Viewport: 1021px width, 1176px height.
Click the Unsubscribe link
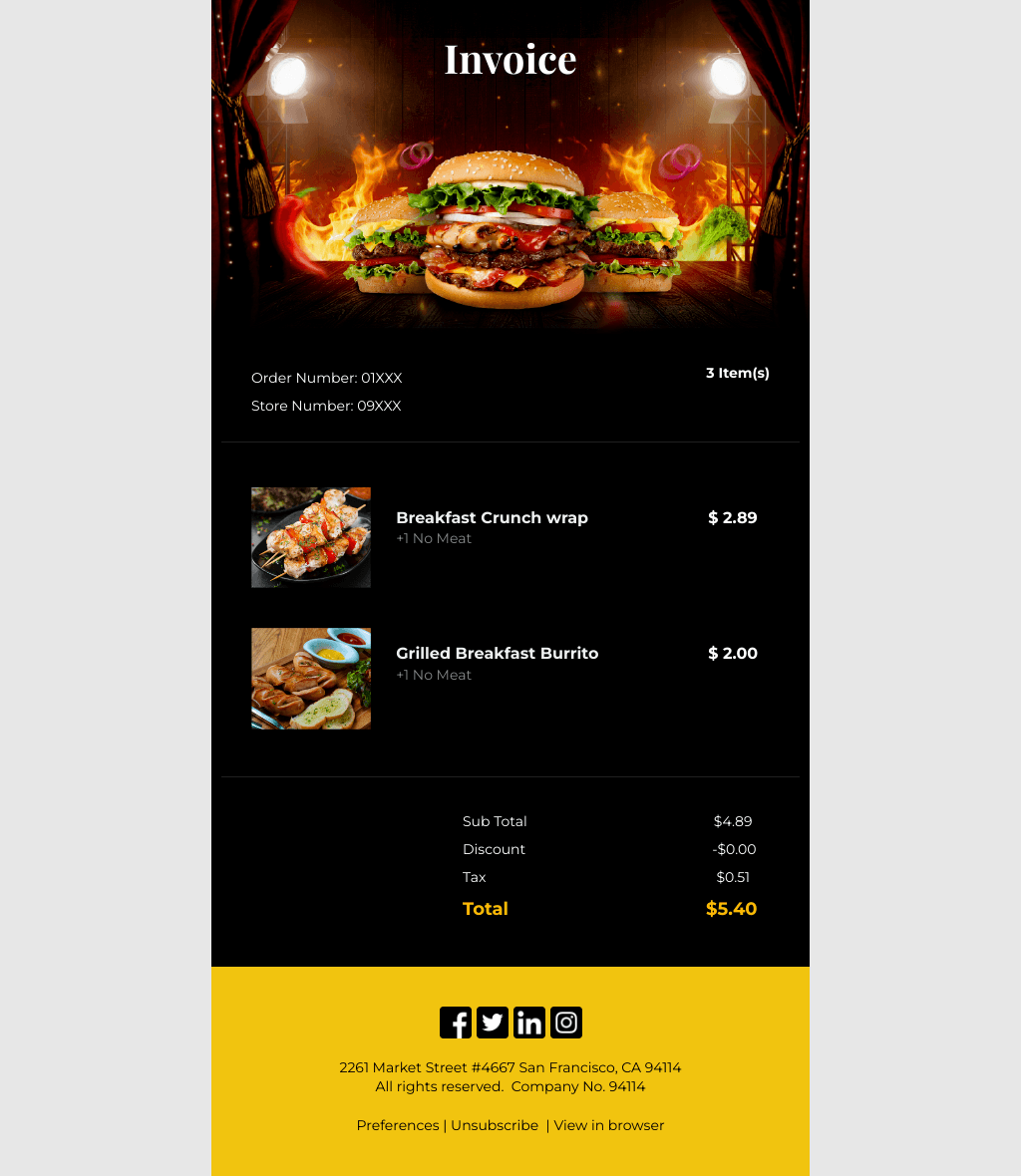click(x=495, y=1125)
